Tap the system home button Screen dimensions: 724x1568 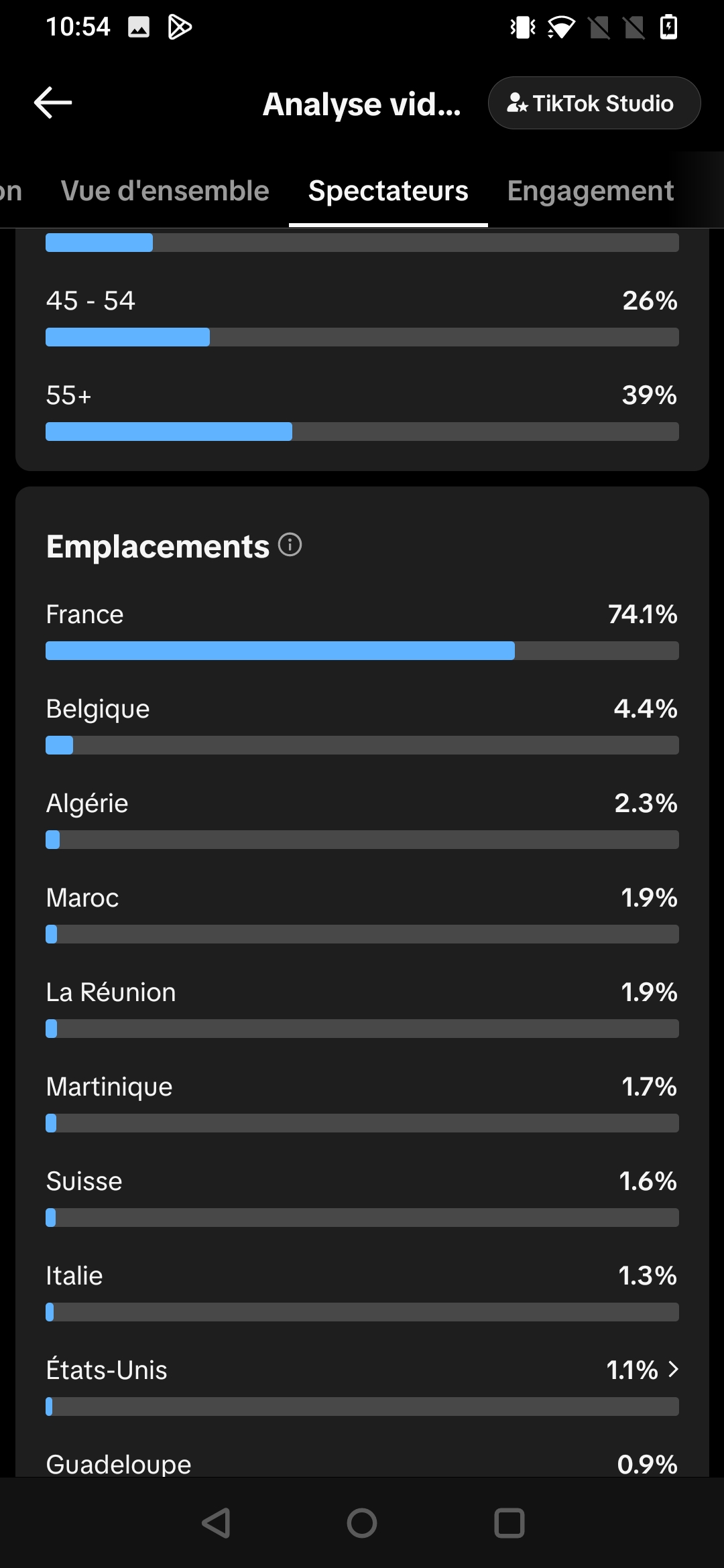(362, 1522)
